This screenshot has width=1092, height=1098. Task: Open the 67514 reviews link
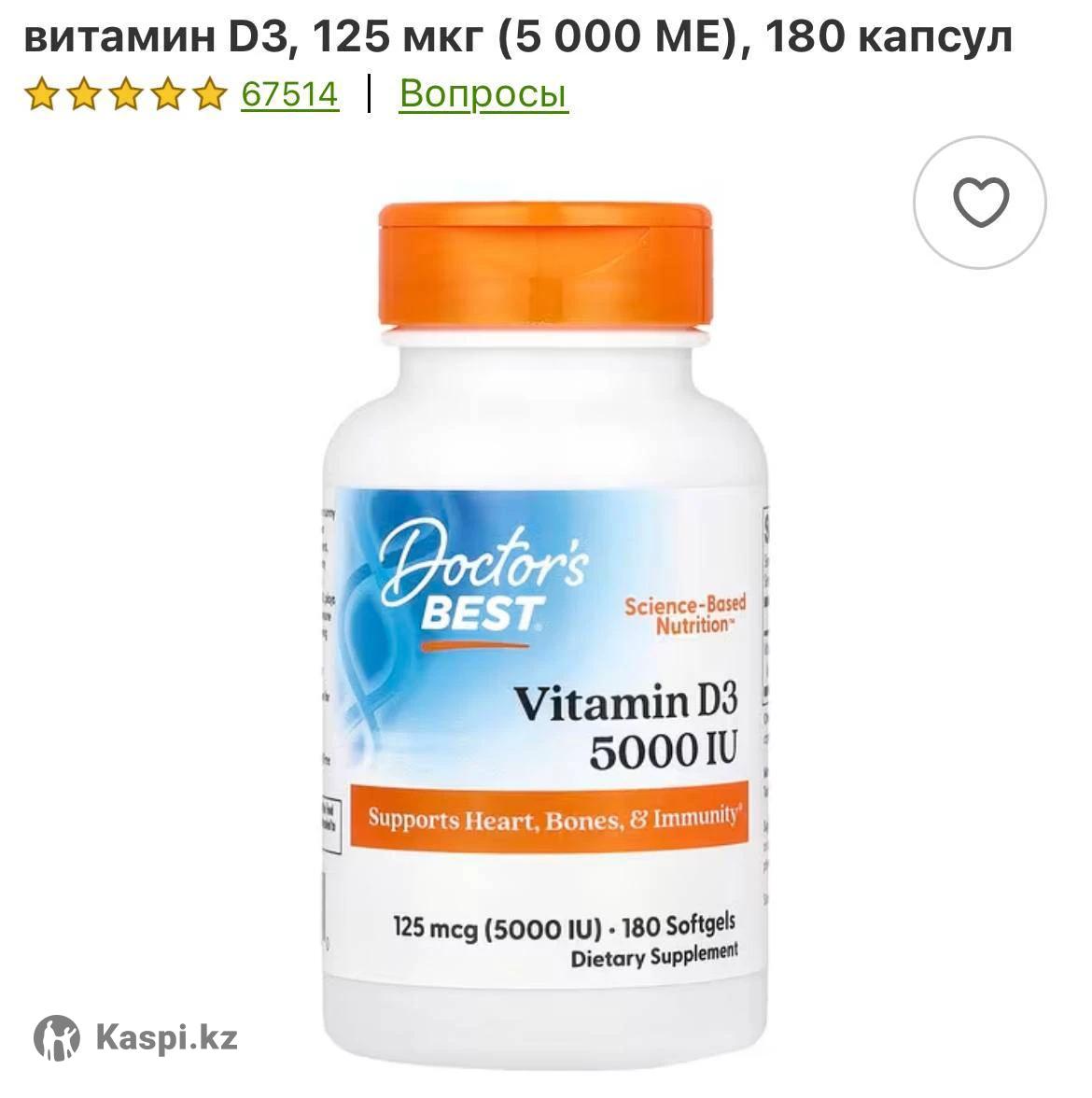coord(289,94)
